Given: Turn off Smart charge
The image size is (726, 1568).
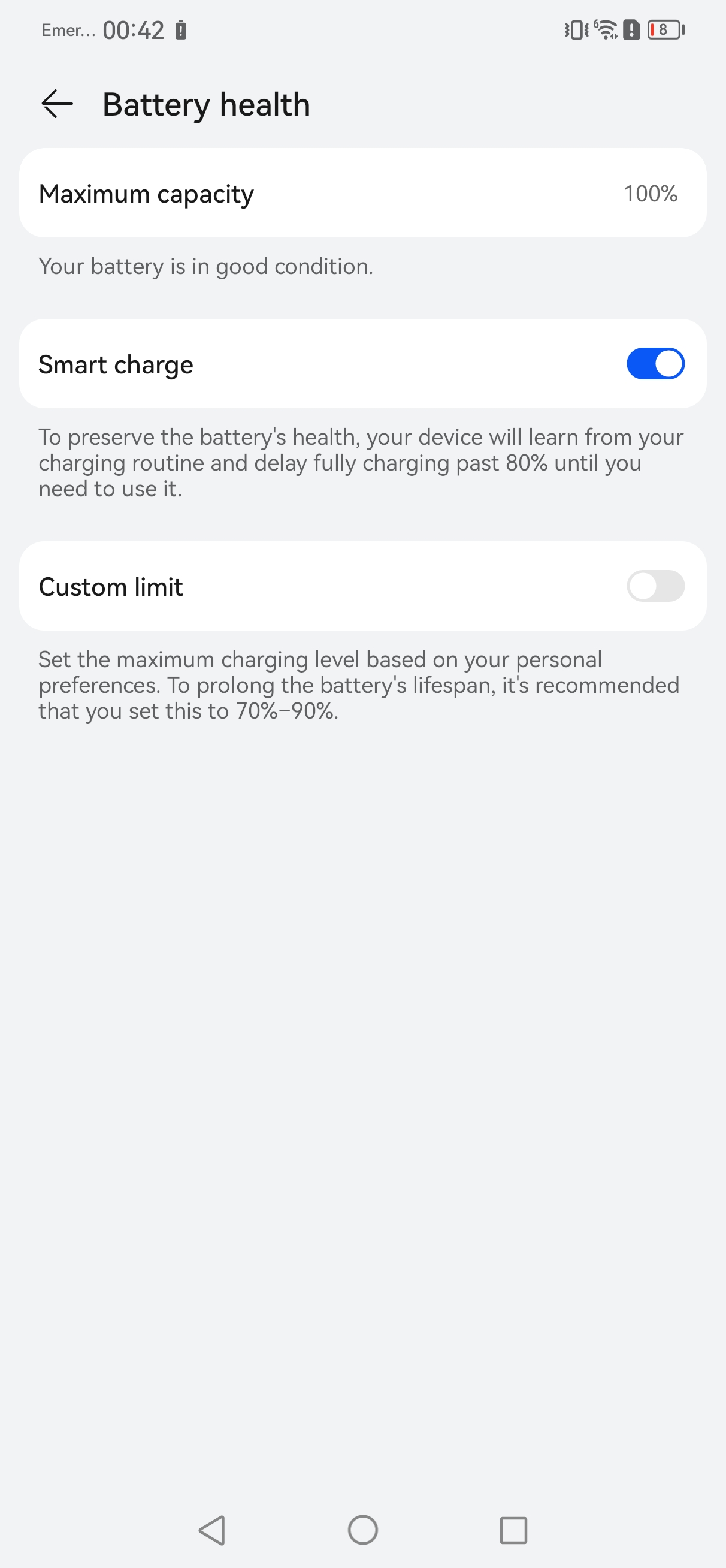Looking at the screenshot, I should [655, 364].
